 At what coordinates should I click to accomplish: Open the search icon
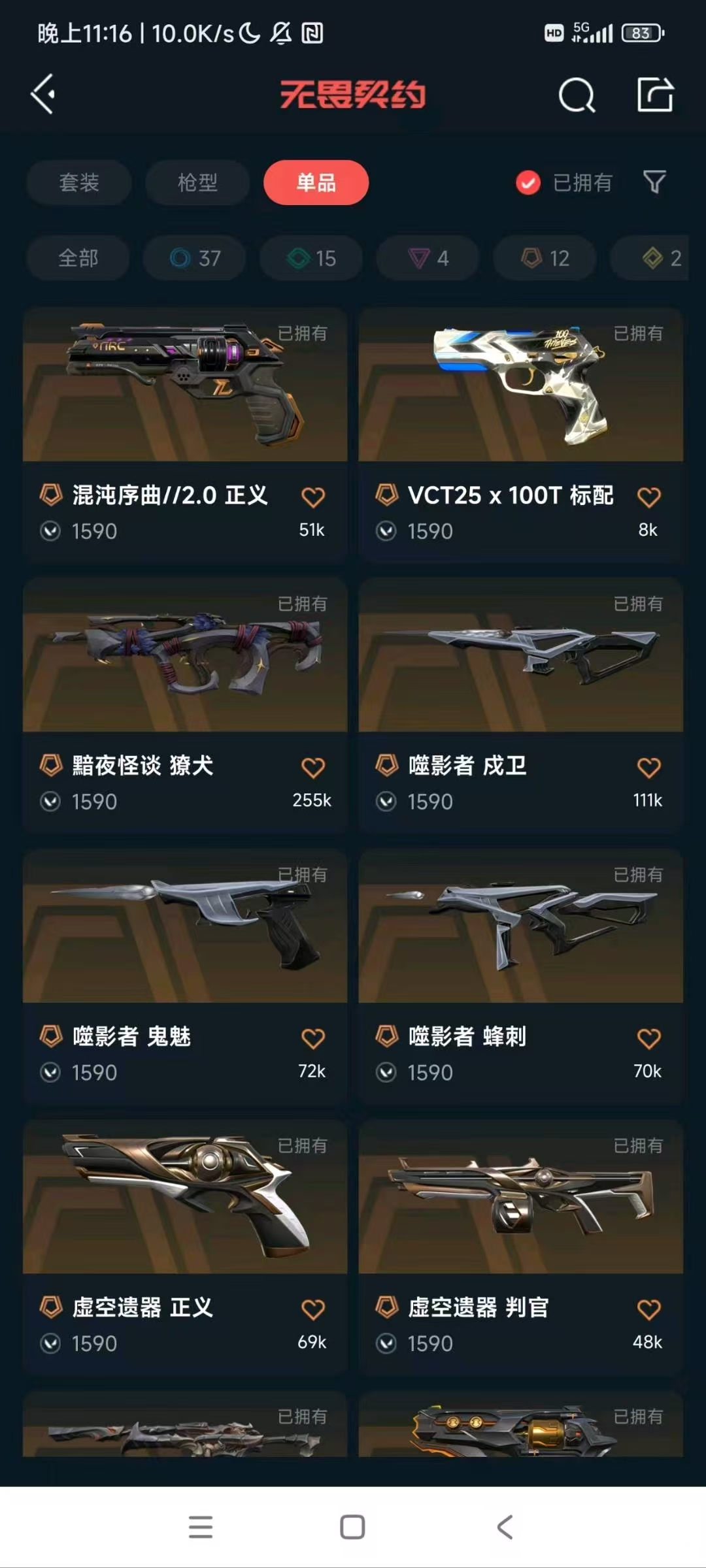click(x=577, y=95)
